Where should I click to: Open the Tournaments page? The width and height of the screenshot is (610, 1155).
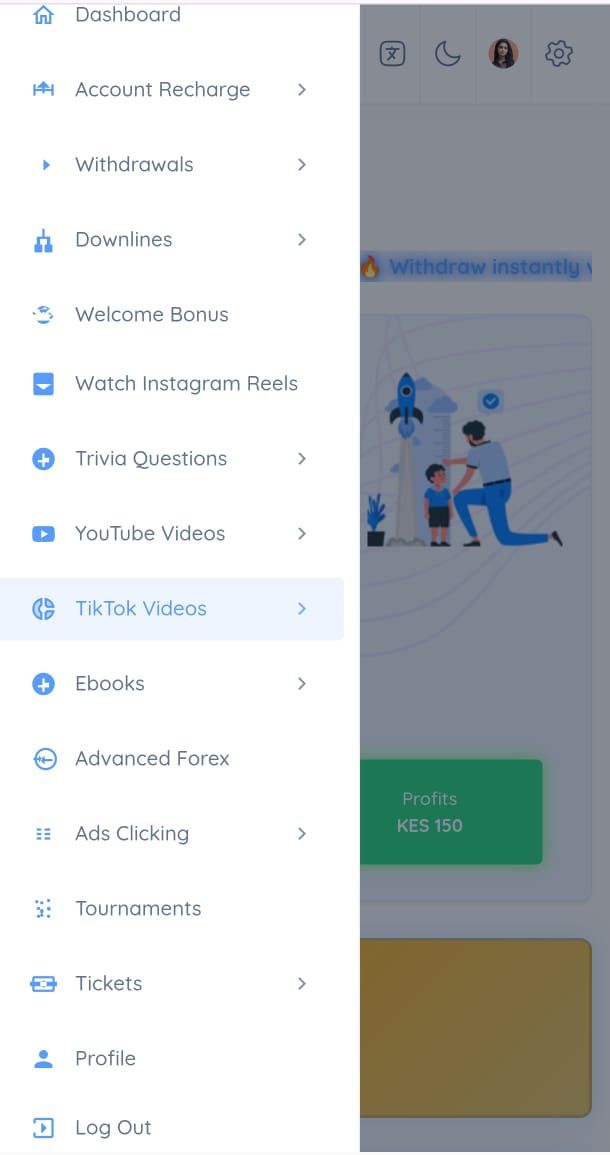138,909
